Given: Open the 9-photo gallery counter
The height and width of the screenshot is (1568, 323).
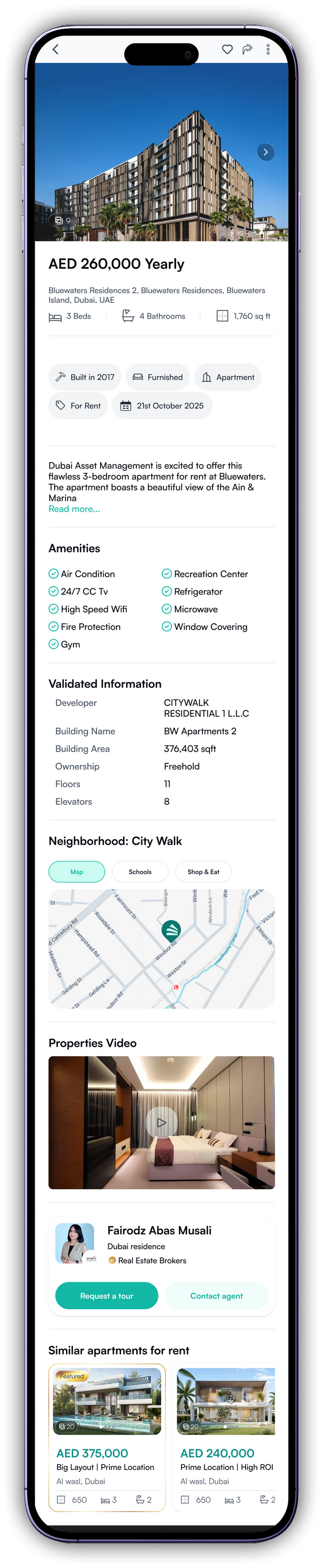Looking at the screenshot, I should (x=63, y=220).
